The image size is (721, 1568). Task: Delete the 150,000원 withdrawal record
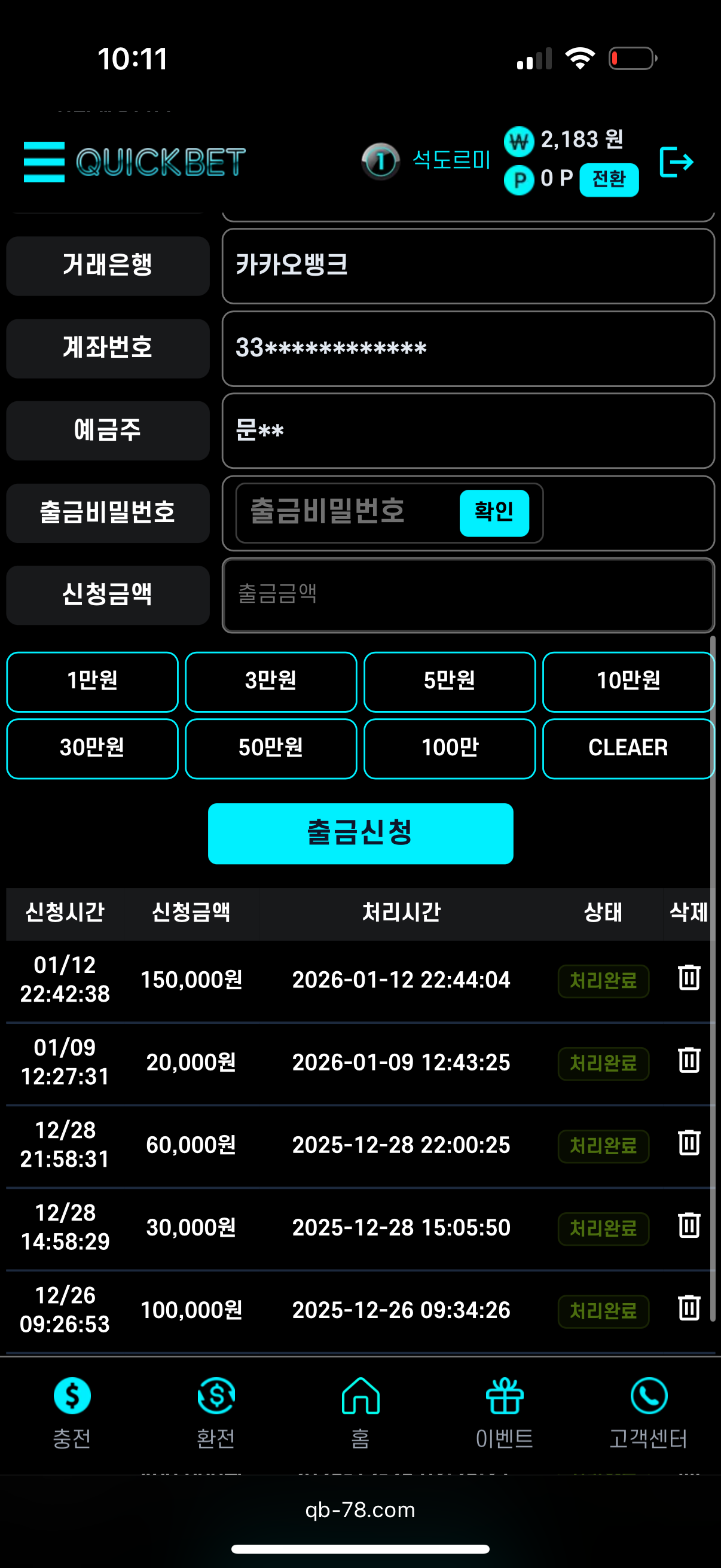[x=689, y=978]
